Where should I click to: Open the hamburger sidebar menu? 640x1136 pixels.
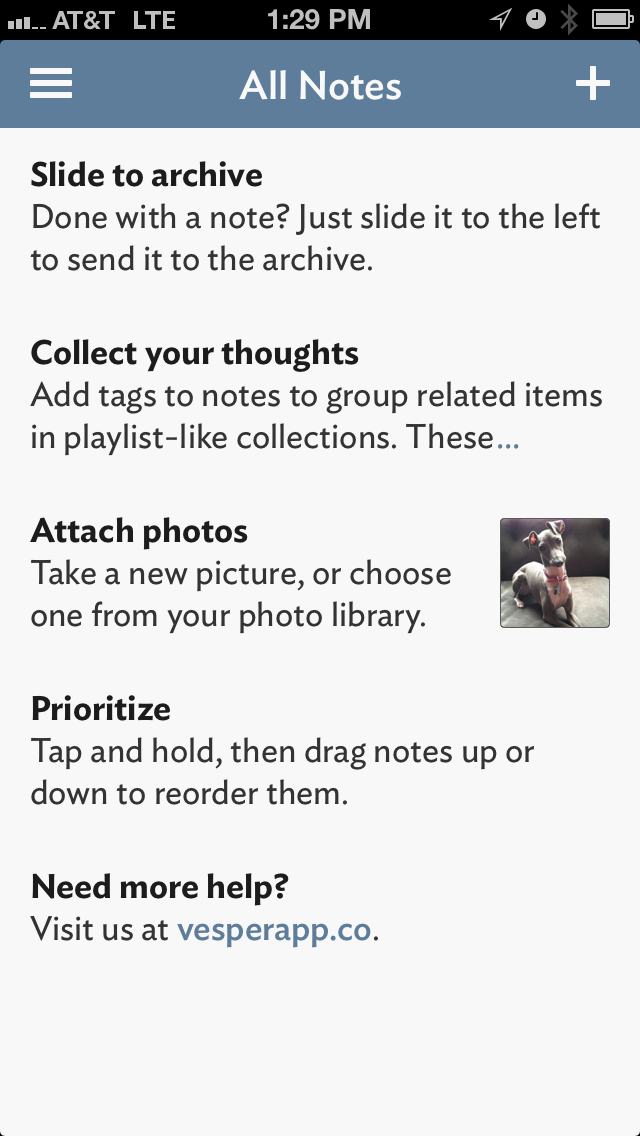[51, 84]
